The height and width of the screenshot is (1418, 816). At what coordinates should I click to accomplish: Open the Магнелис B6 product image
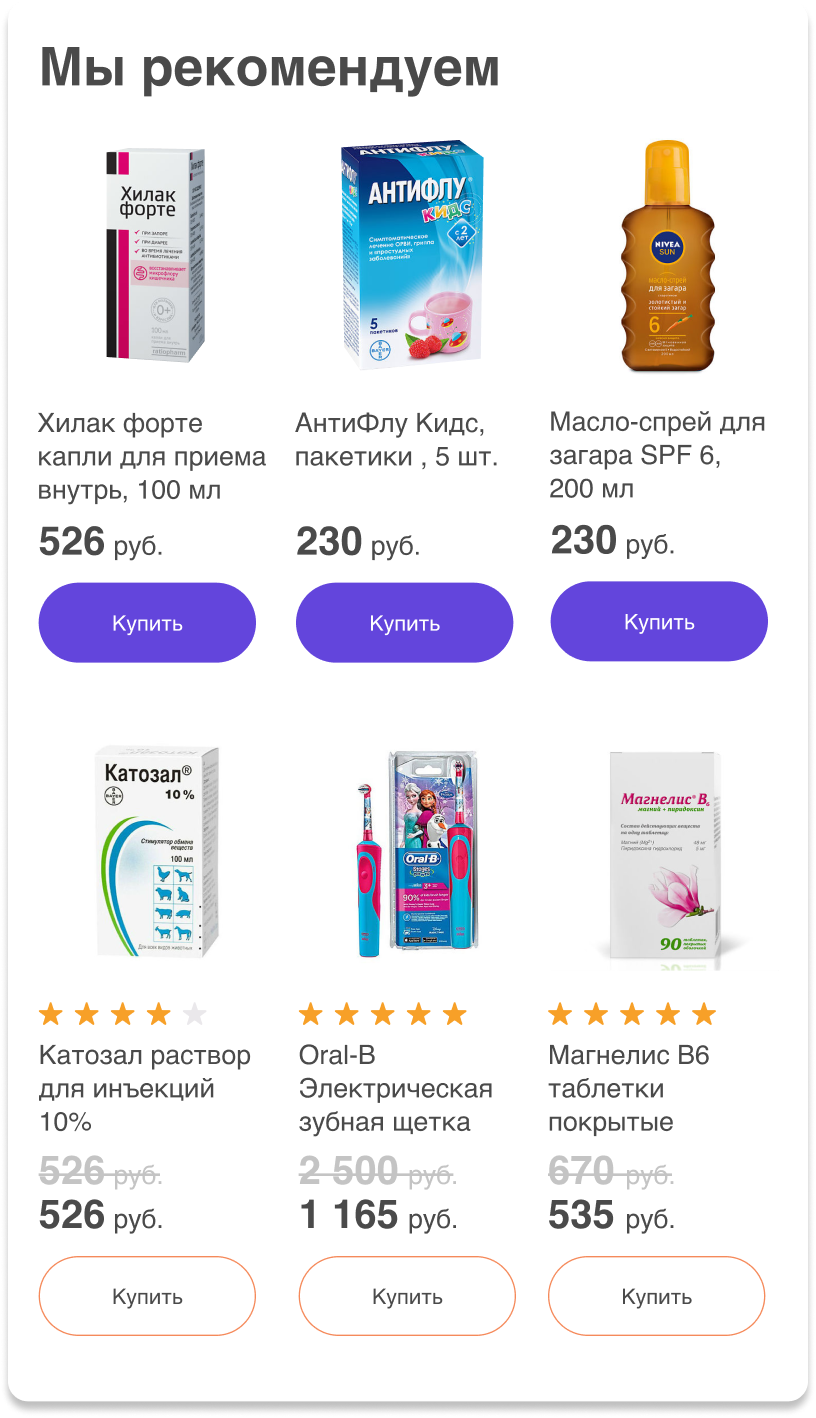pos(665,858)
